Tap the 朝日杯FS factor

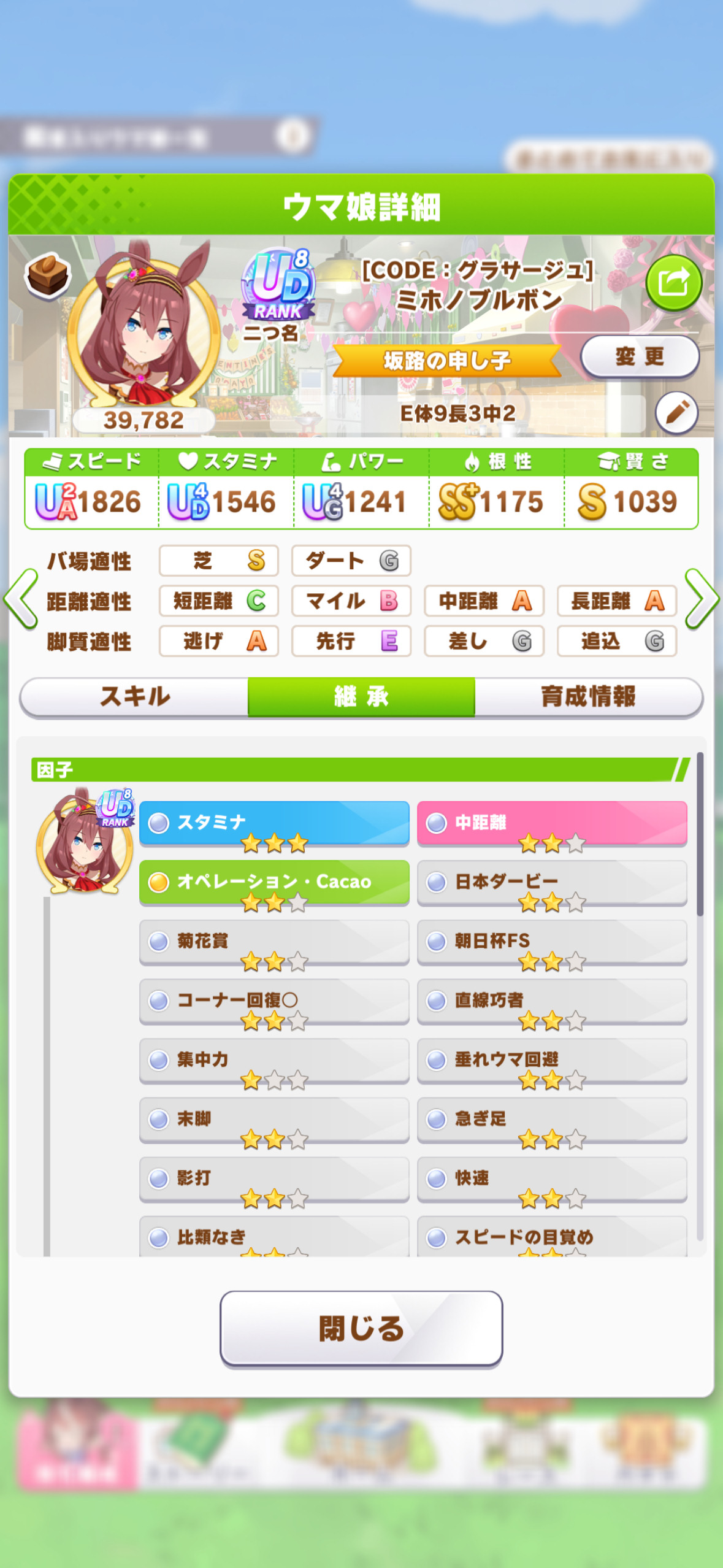(x=552, y=942)
